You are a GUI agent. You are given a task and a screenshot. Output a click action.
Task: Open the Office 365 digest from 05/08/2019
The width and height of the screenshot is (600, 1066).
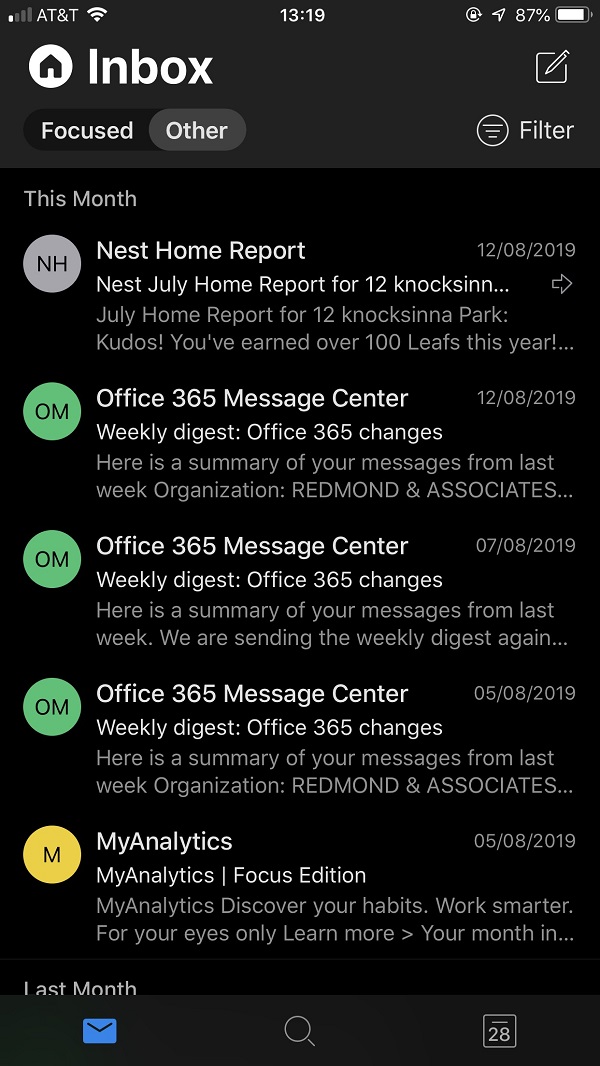[x=300, y=738]
